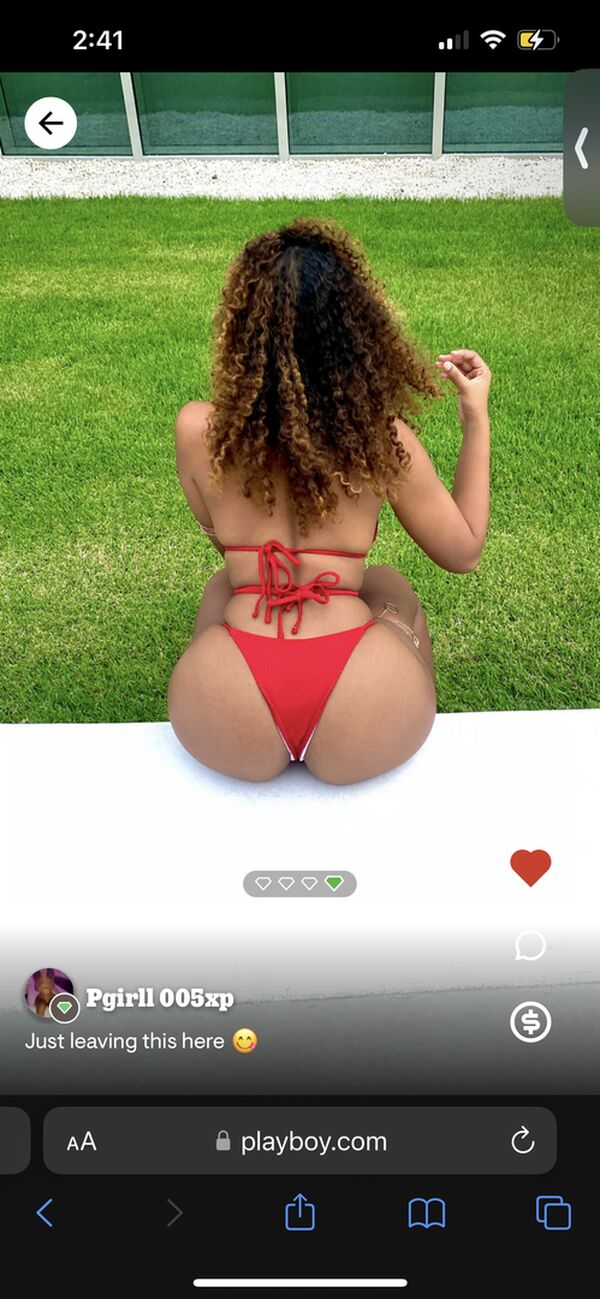
Task: Open Safari bookmarks
Action: click(x=427, y=1213)
